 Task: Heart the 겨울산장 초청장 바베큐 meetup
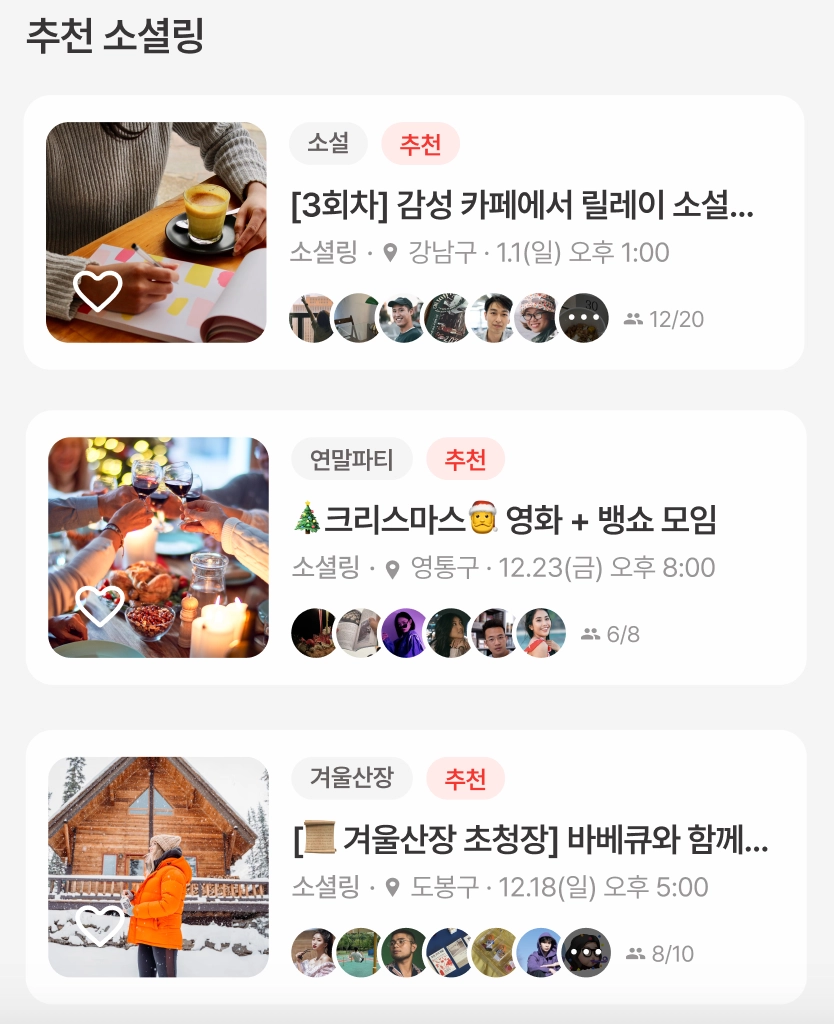[100, 925]
